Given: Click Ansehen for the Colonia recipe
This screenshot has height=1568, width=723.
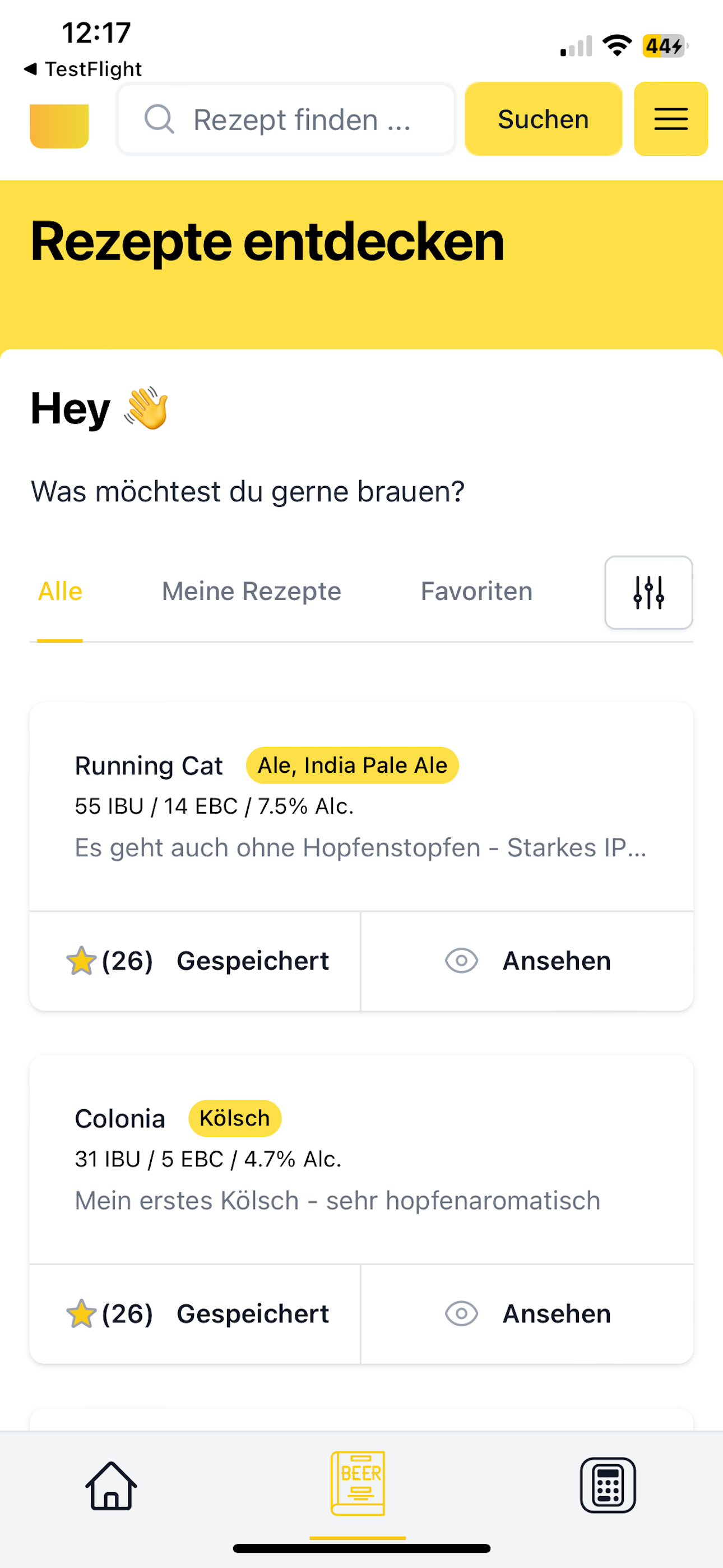Looking at the screenshot, I should [555, 1313].
